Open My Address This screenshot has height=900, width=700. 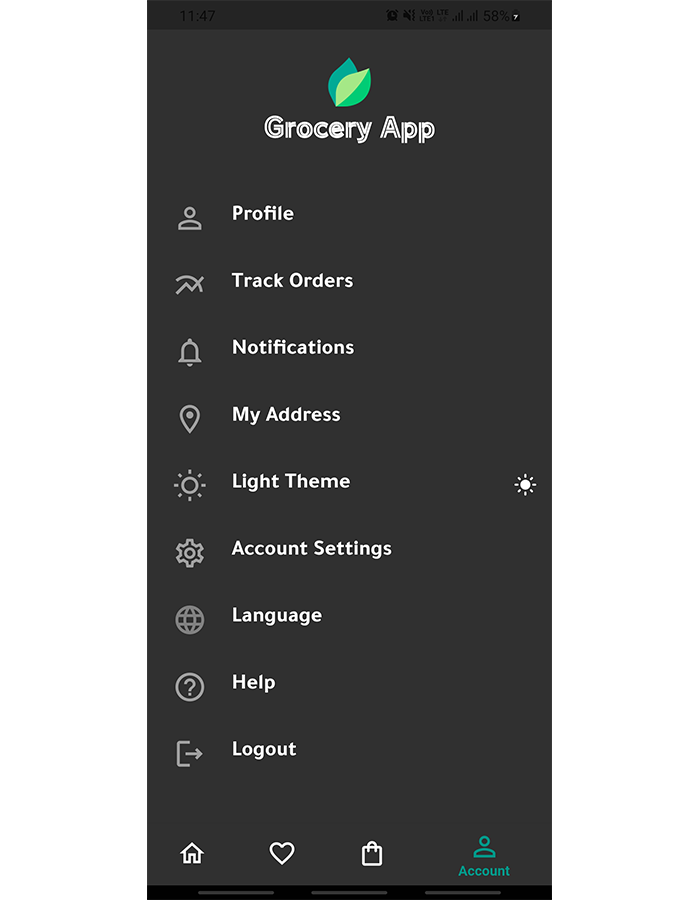[286, 415]
